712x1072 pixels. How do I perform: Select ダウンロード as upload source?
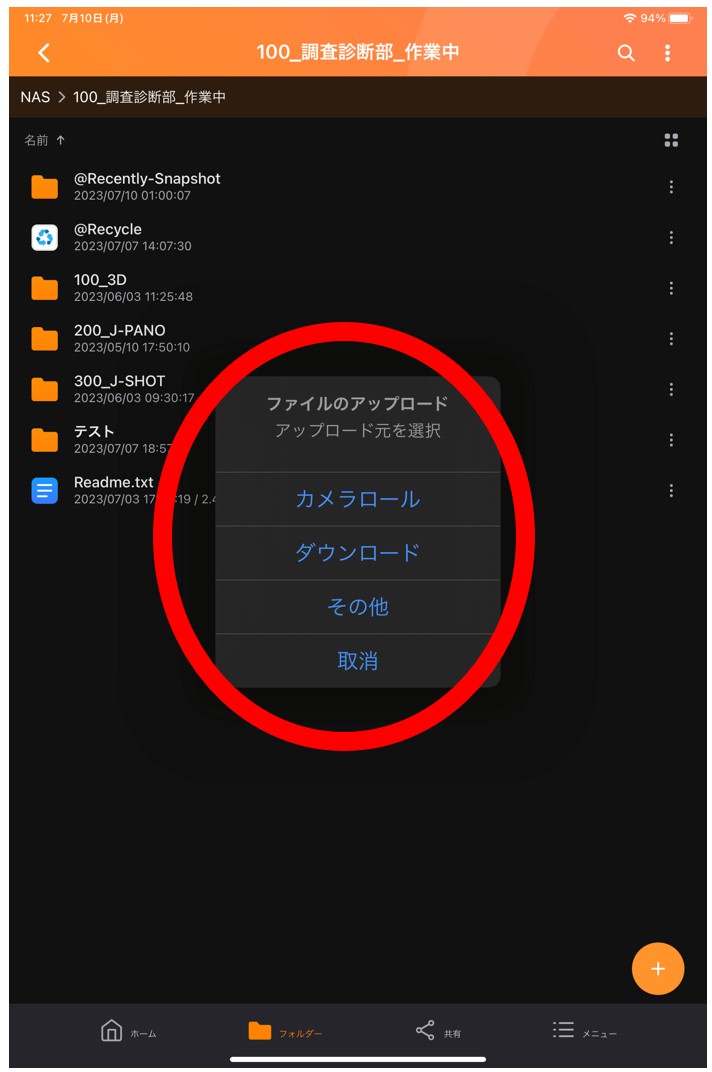point(357,553)
